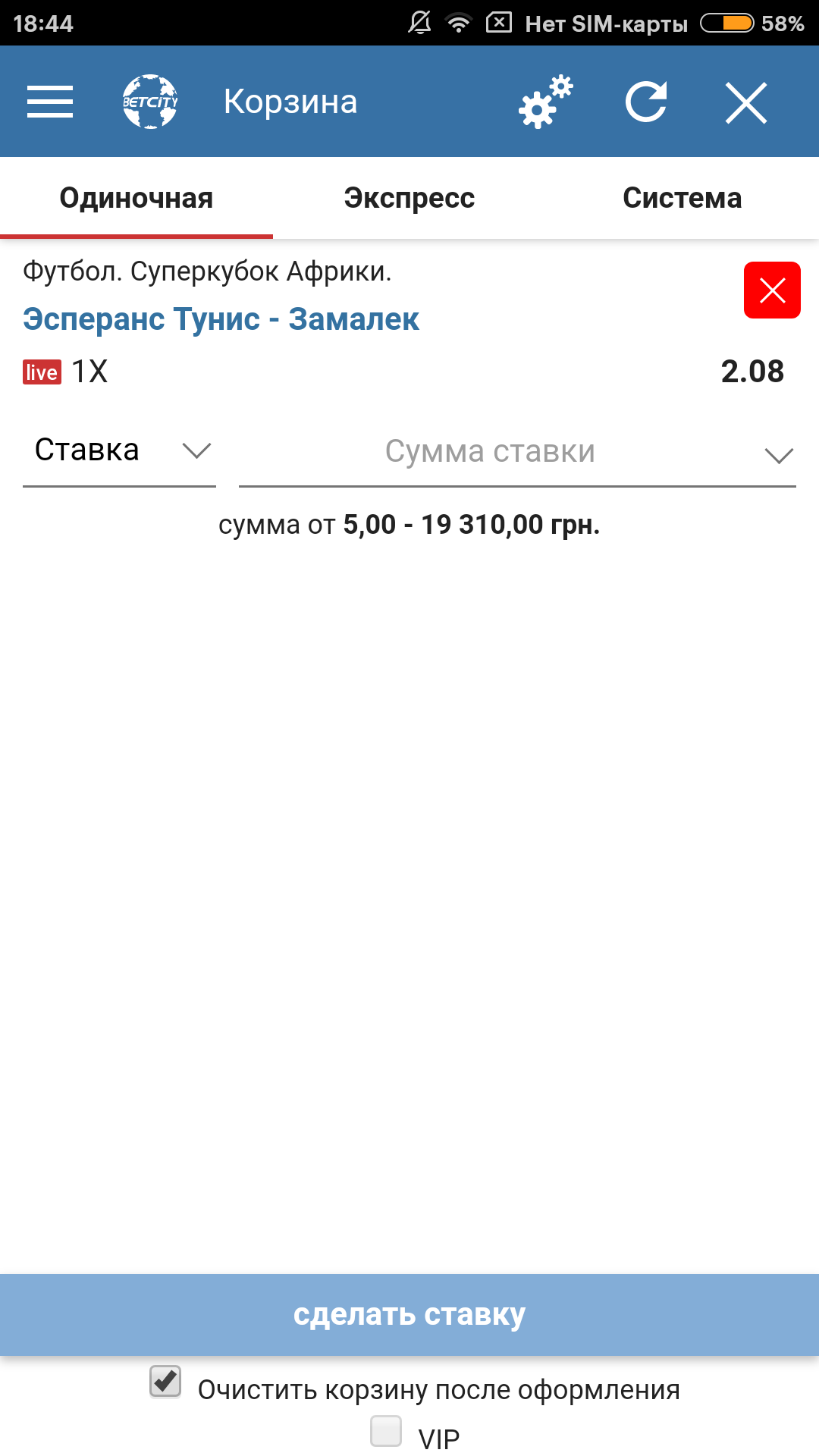Enter amount in Сумма ставки field
The image size is (819, 1456).
(517, 452)
